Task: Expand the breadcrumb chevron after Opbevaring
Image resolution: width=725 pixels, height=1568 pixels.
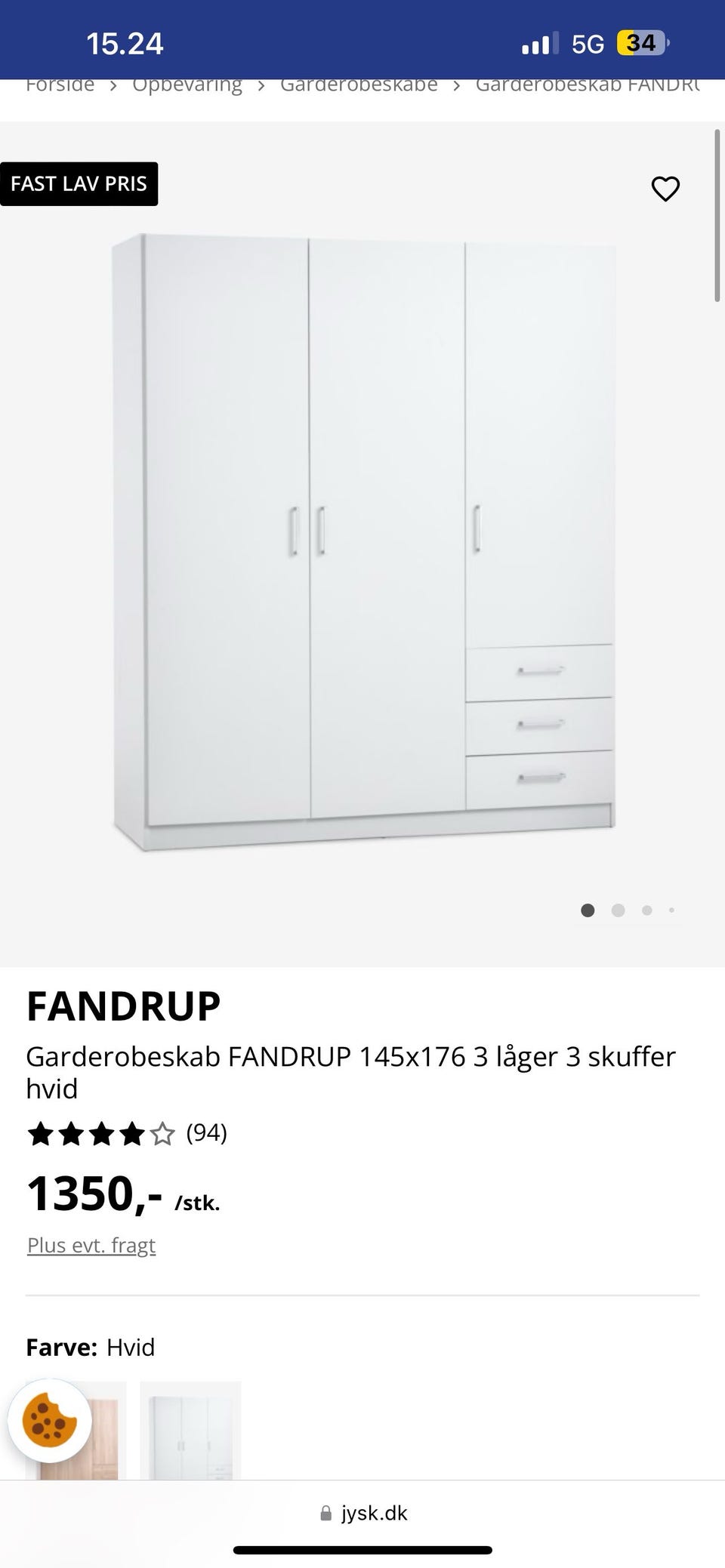Action: (261, 85)
